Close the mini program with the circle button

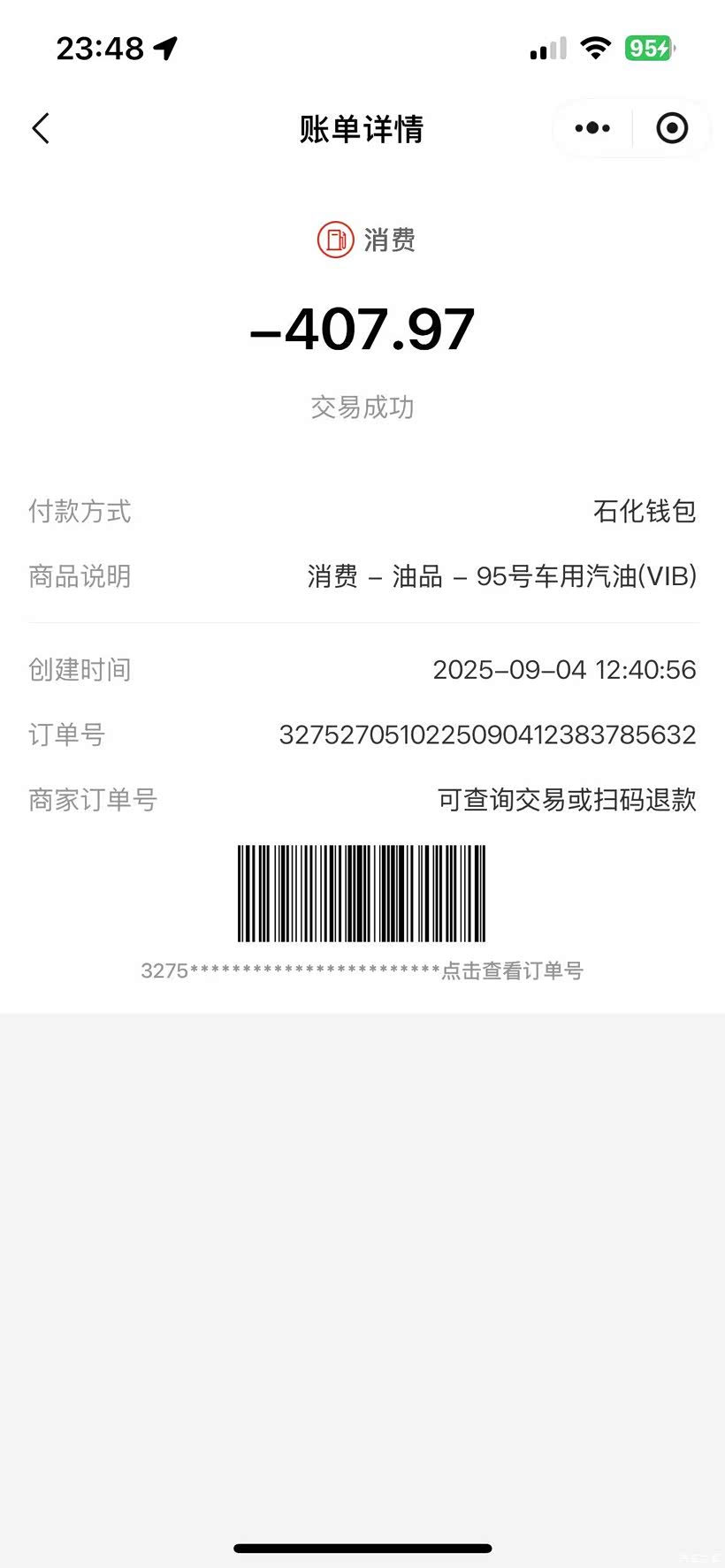pos(672,129)
